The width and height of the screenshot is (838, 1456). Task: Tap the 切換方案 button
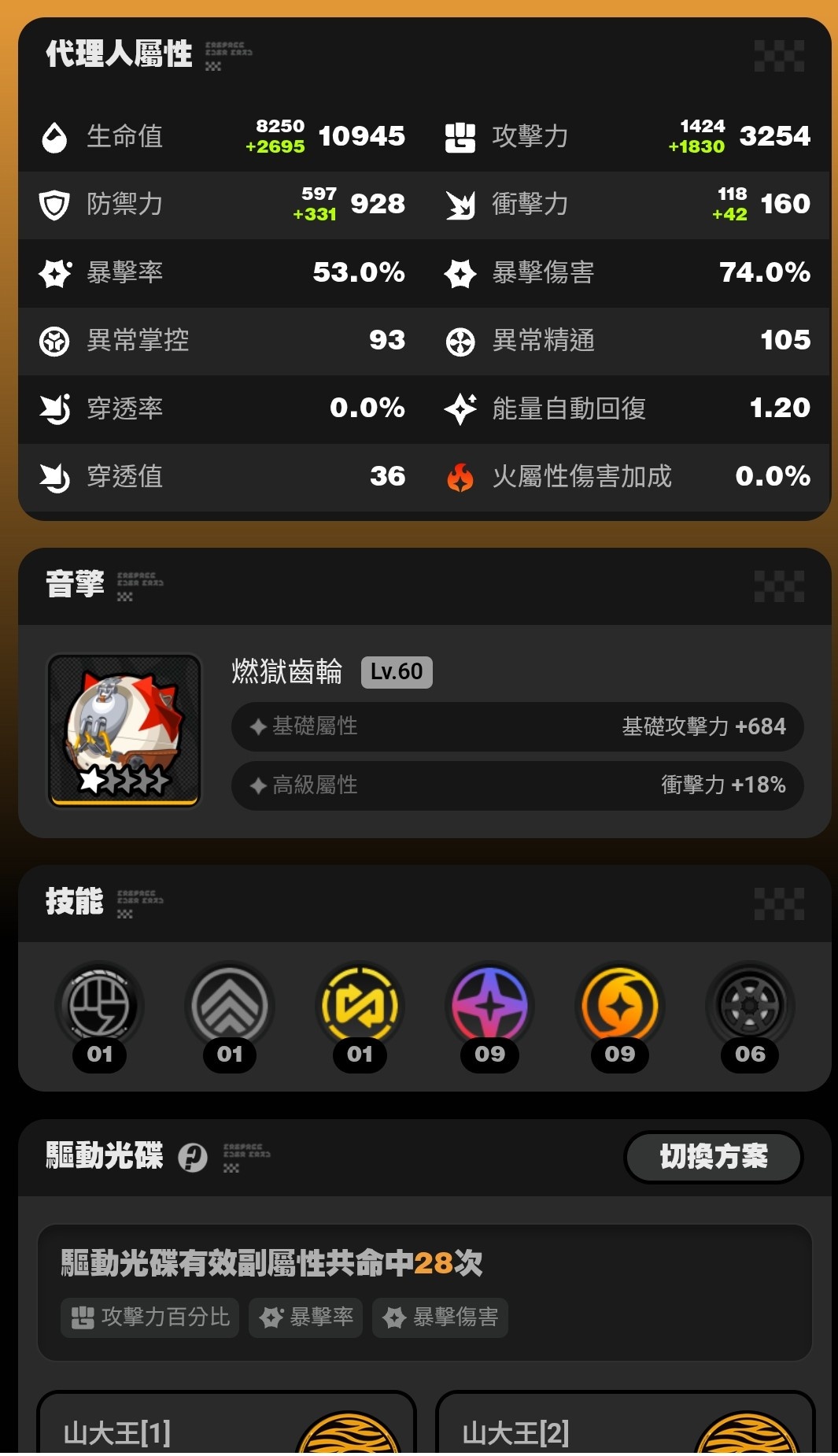(713, 1156)
